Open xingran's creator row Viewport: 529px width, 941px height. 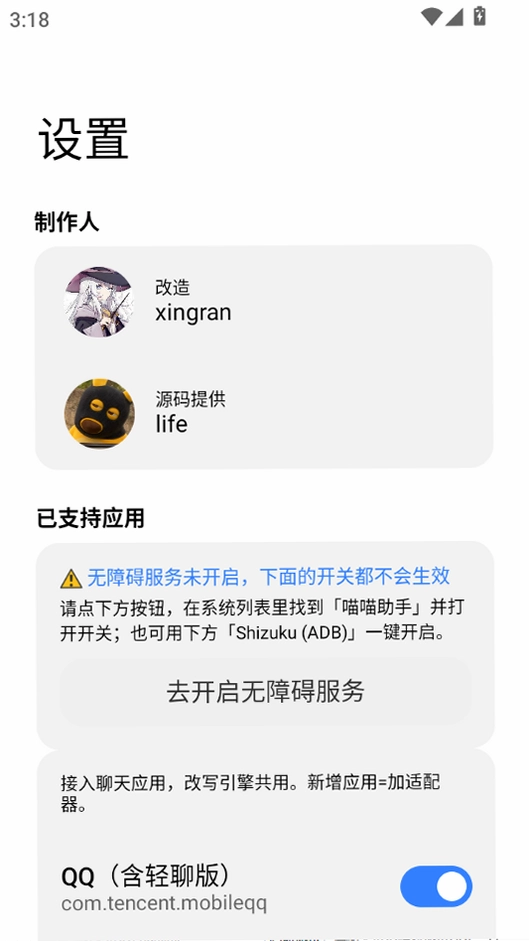point(264,302)
